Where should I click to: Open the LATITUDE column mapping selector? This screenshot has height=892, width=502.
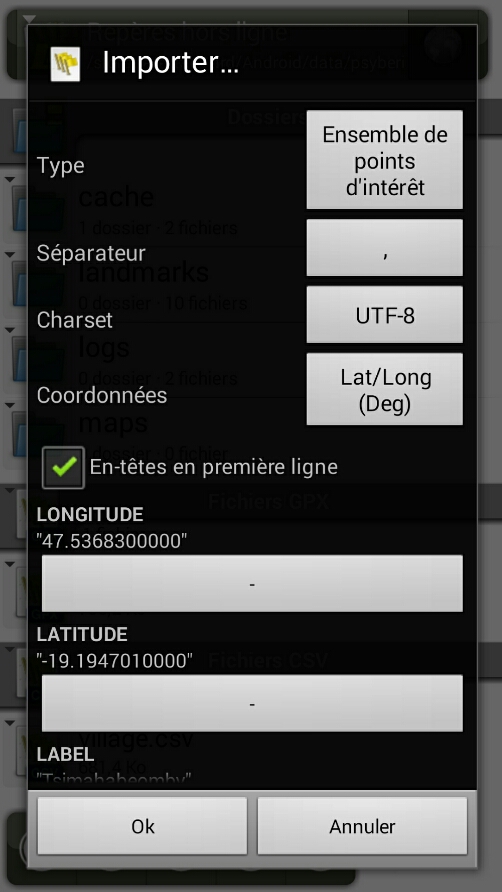pyautogui.click(x=252, y=704)
